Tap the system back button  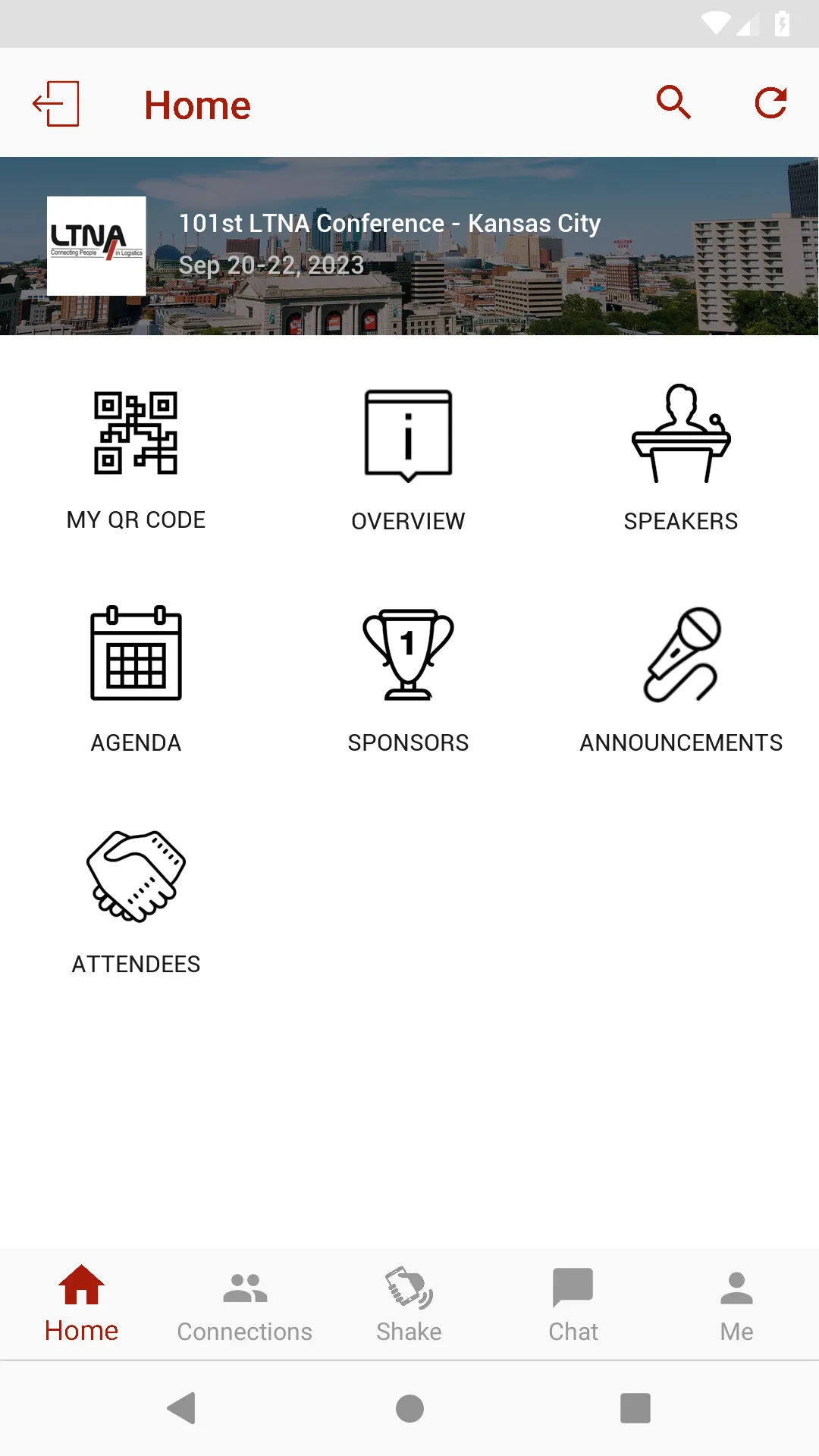click(182, 1408)
